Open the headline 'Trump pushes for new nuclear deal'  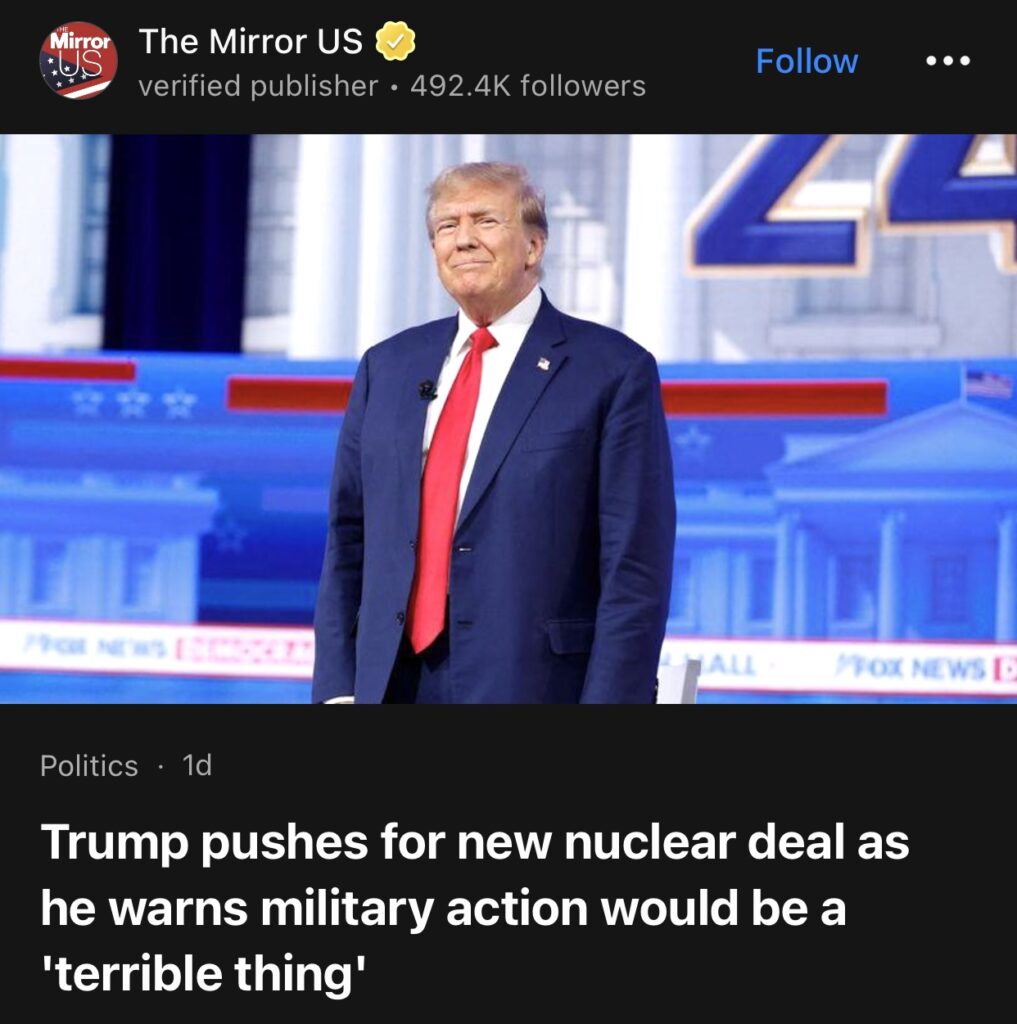tap(474, 908)
